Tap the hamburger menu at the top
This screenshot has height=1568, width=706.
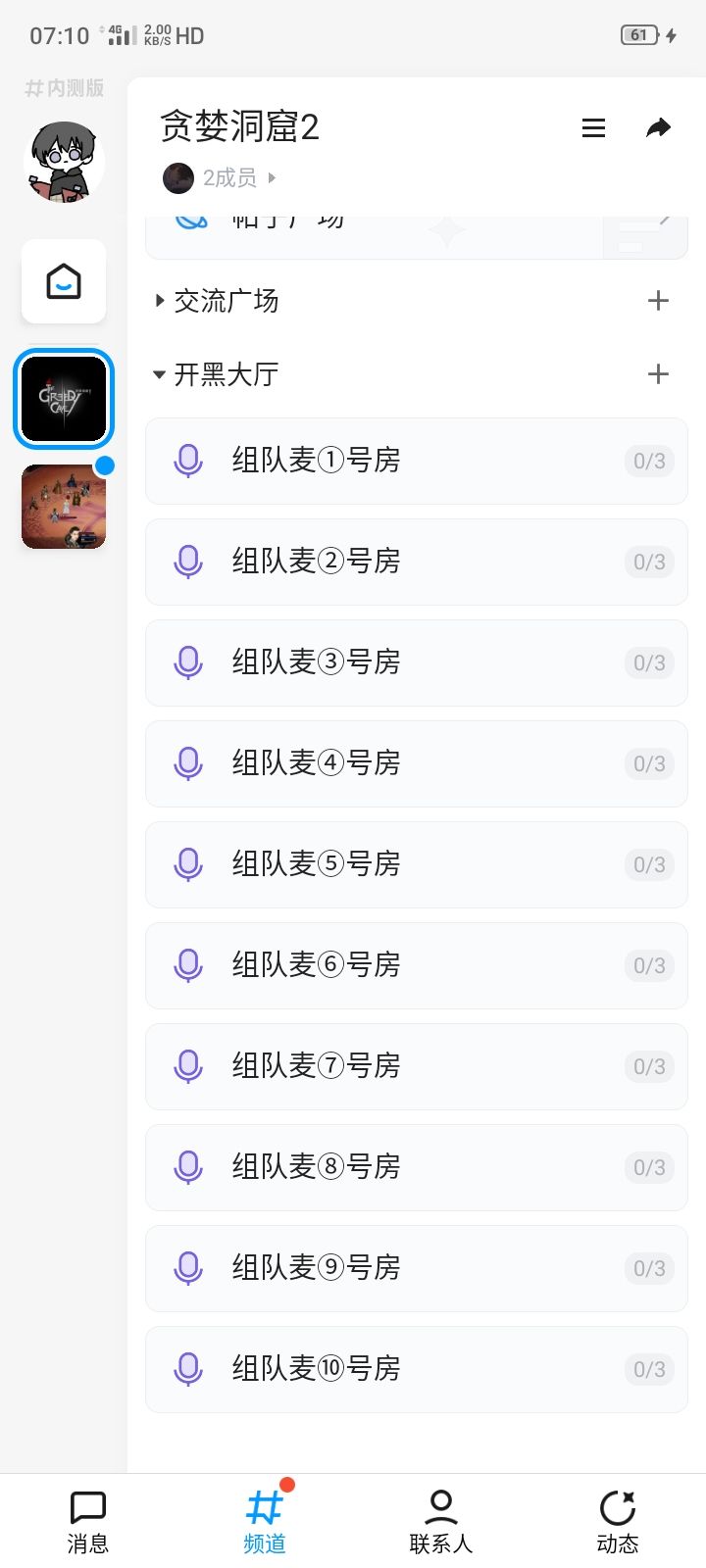(x=592, y=127)
